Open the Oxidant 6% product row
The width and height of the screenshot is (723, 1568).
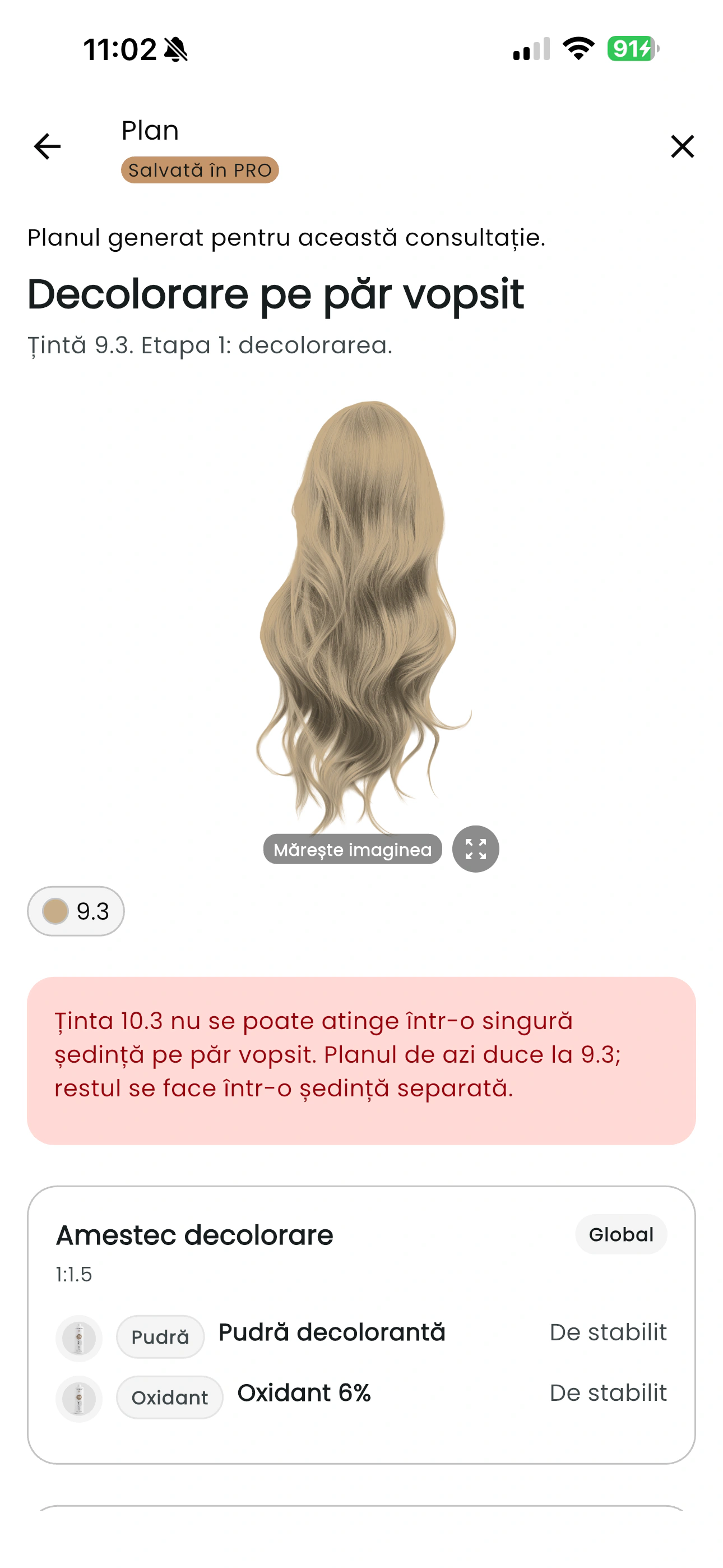pos(361,1398)
